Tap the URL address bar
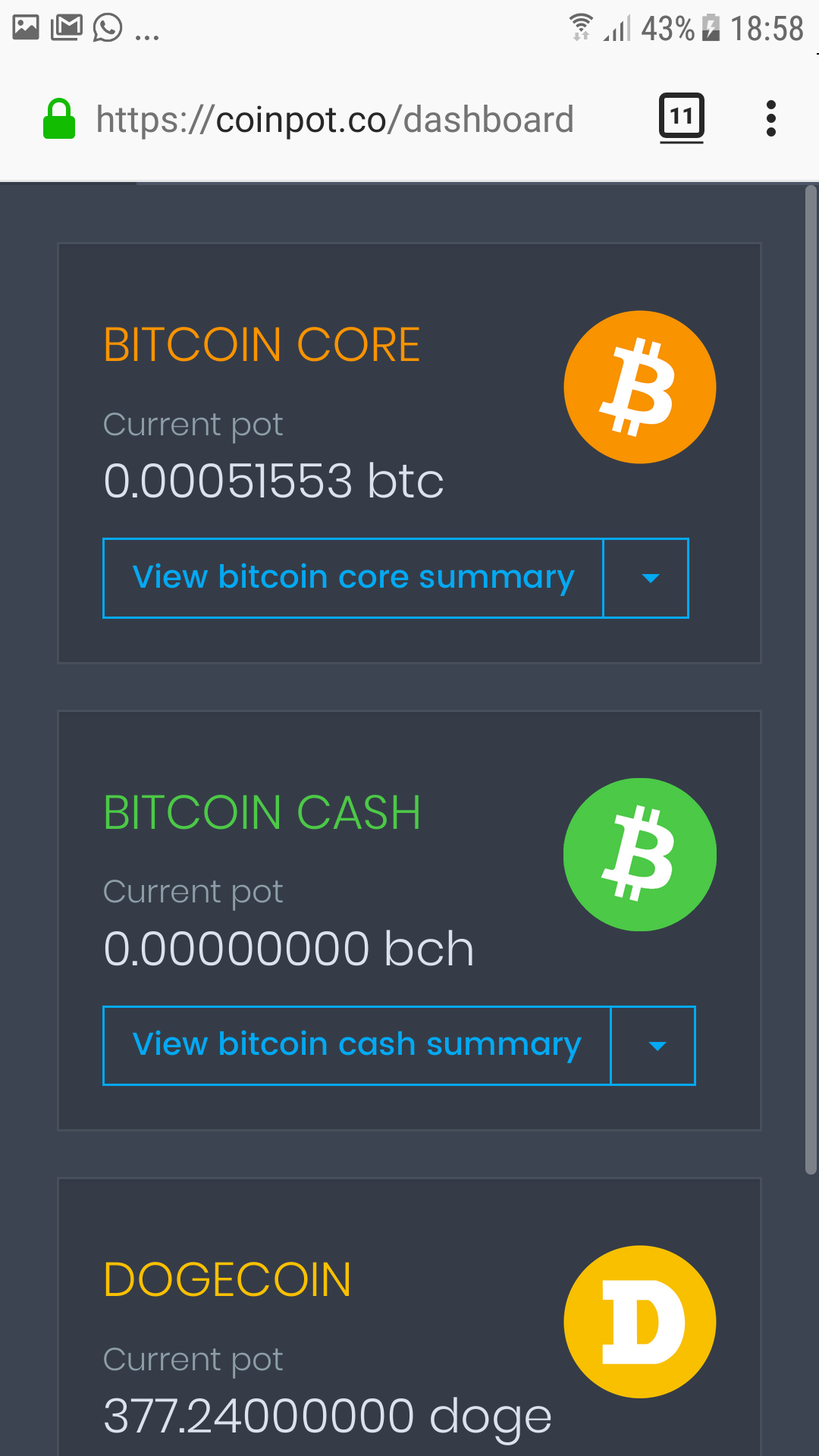The height and width of the screenshot is (1456, 819). coord(334,120)
